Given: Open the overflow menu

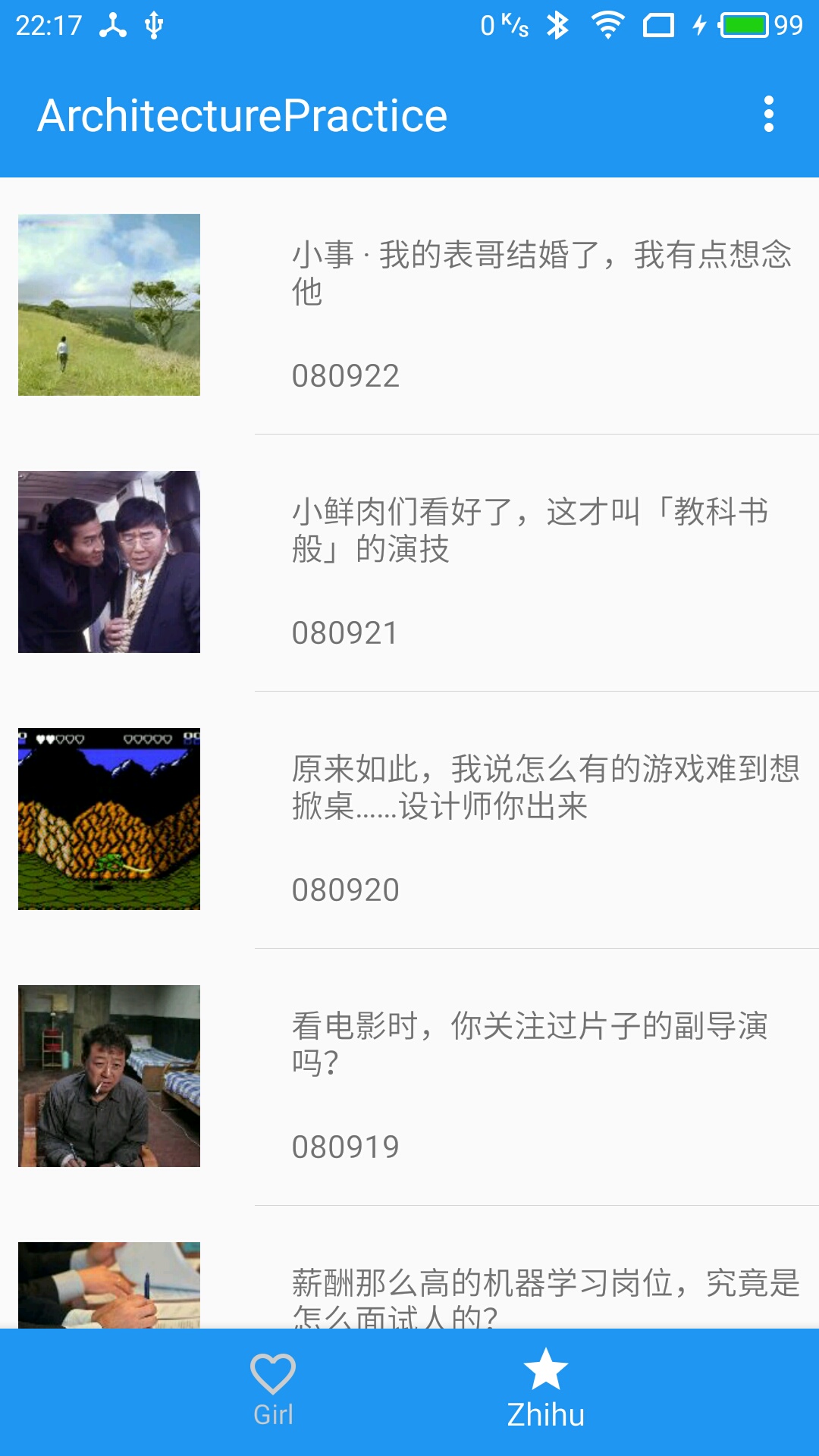Looking at the screenshot, I should click(x=768, y=115).
